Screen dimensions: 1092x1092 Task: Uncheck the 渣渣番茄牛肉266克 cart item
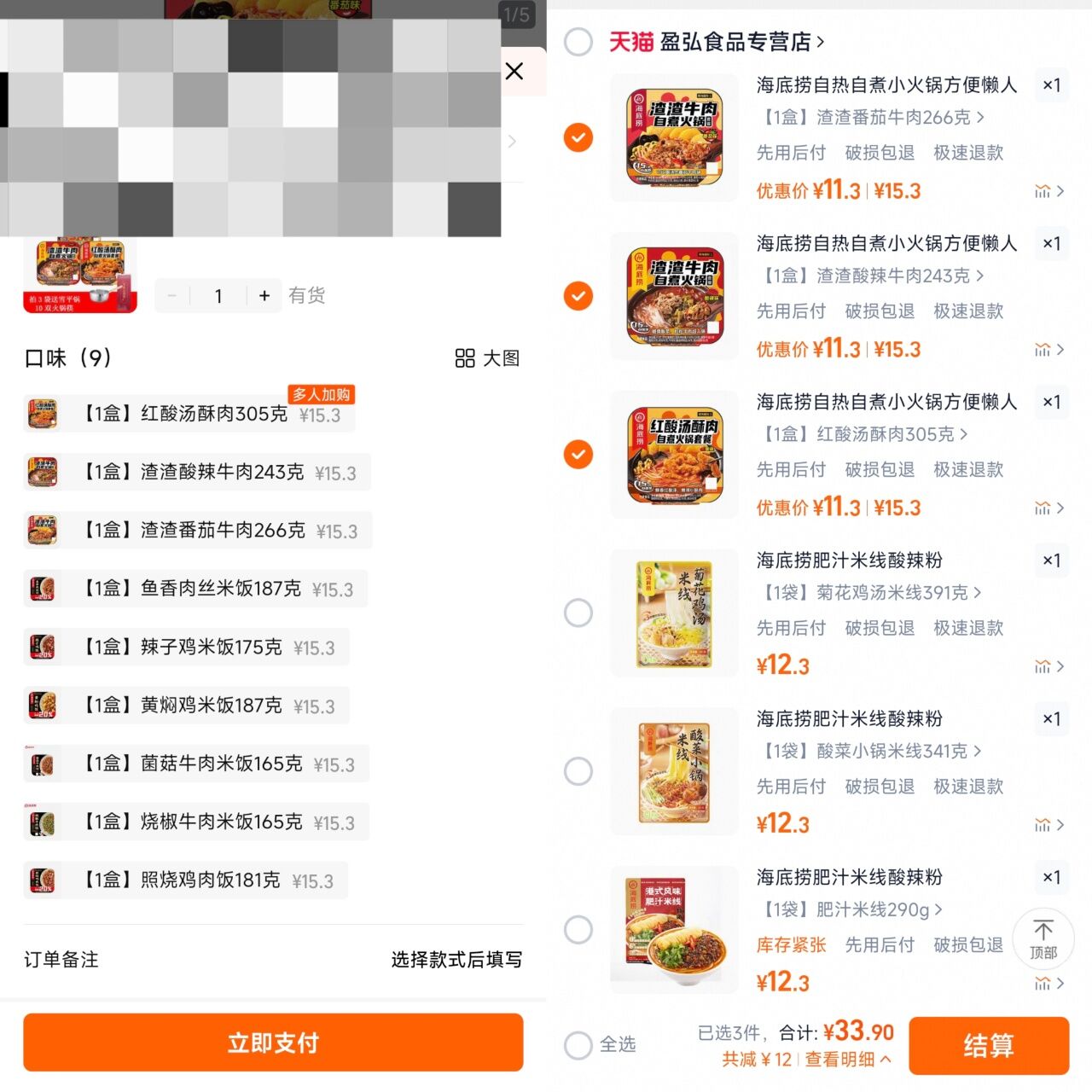[x=578, y=137]
